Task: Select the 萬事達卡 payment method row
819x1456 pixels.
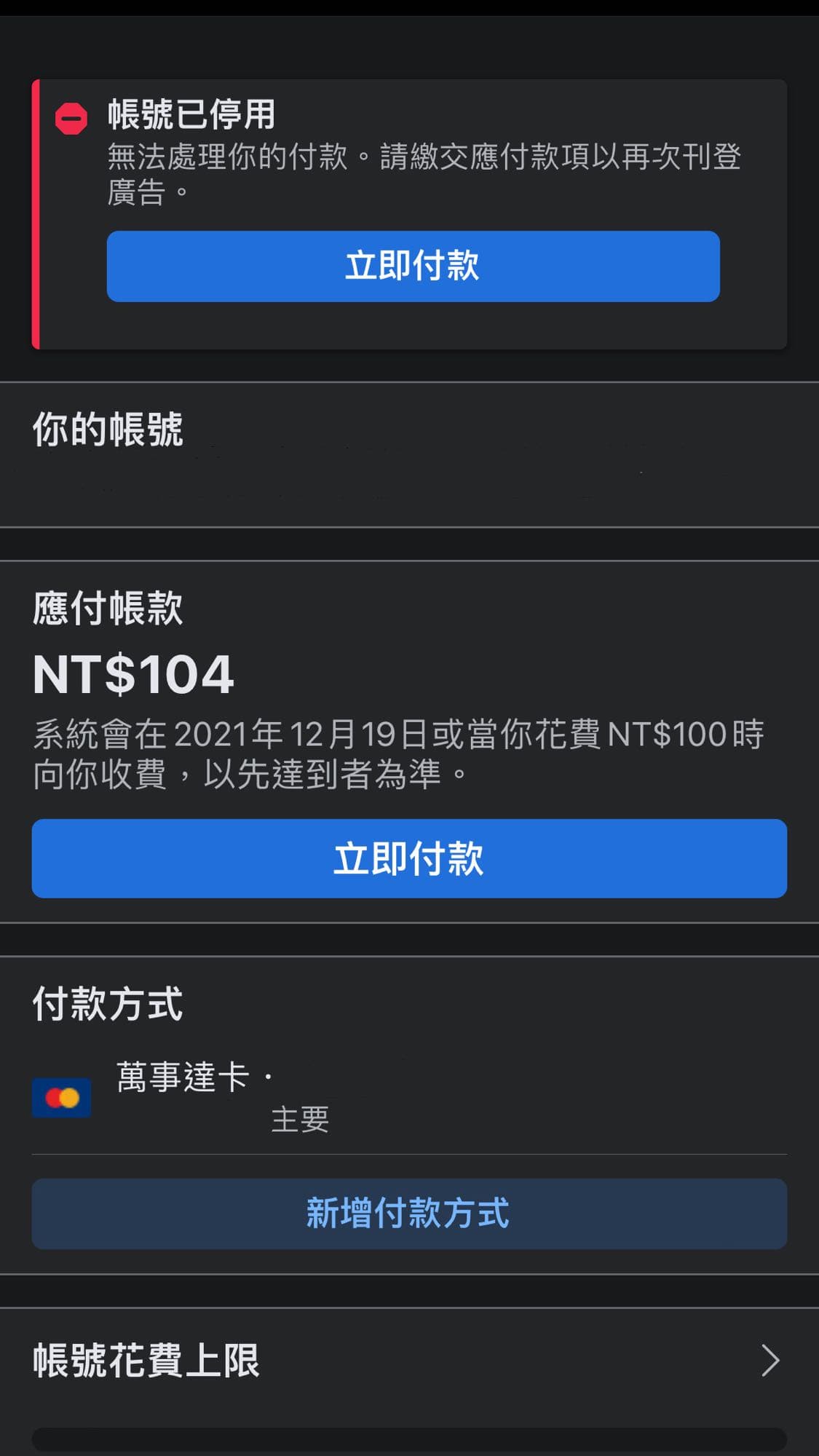Action: point(218,1098)
